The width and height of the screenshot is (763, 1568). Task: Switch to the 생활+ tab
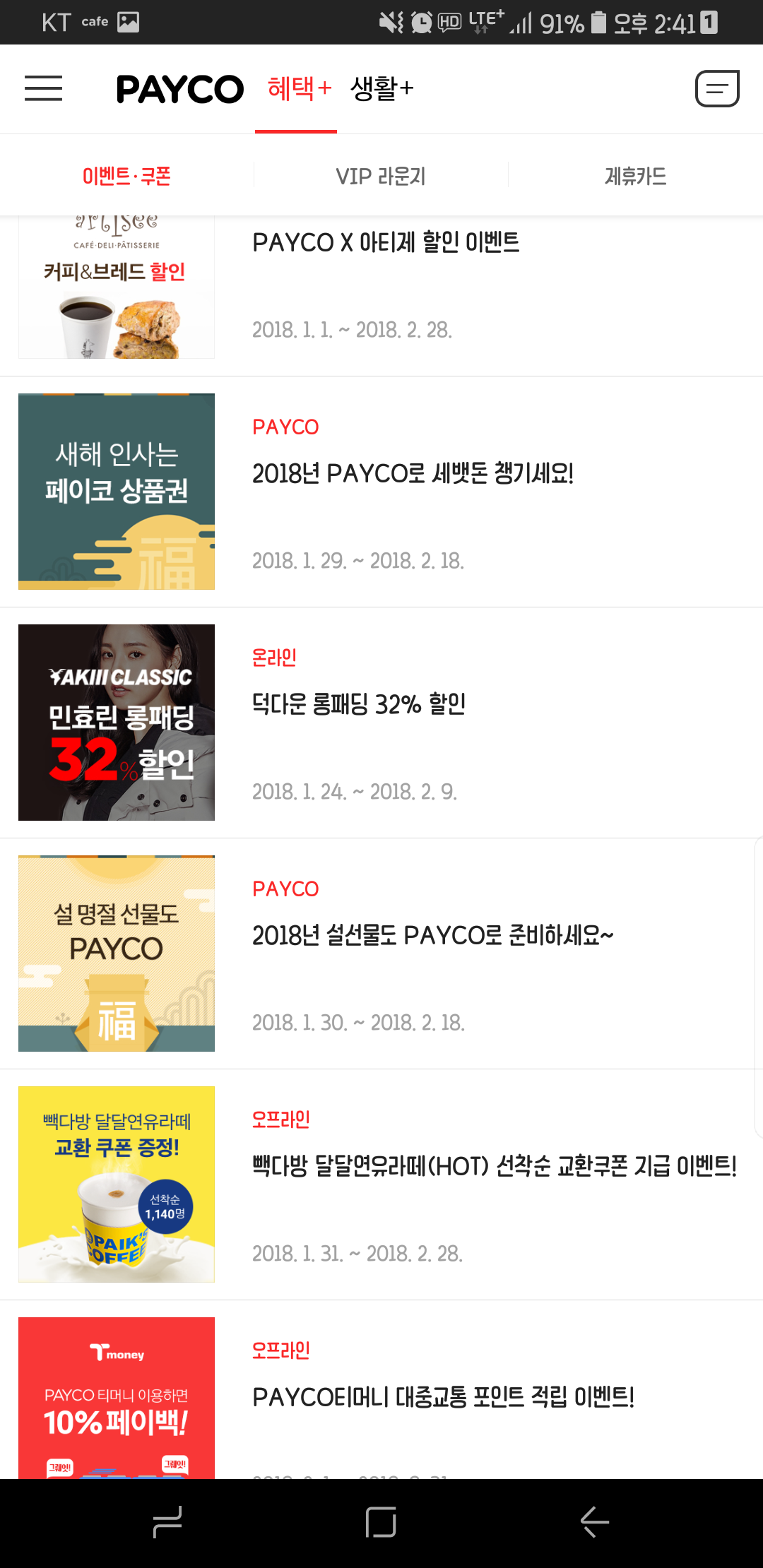tap(381, 89)
